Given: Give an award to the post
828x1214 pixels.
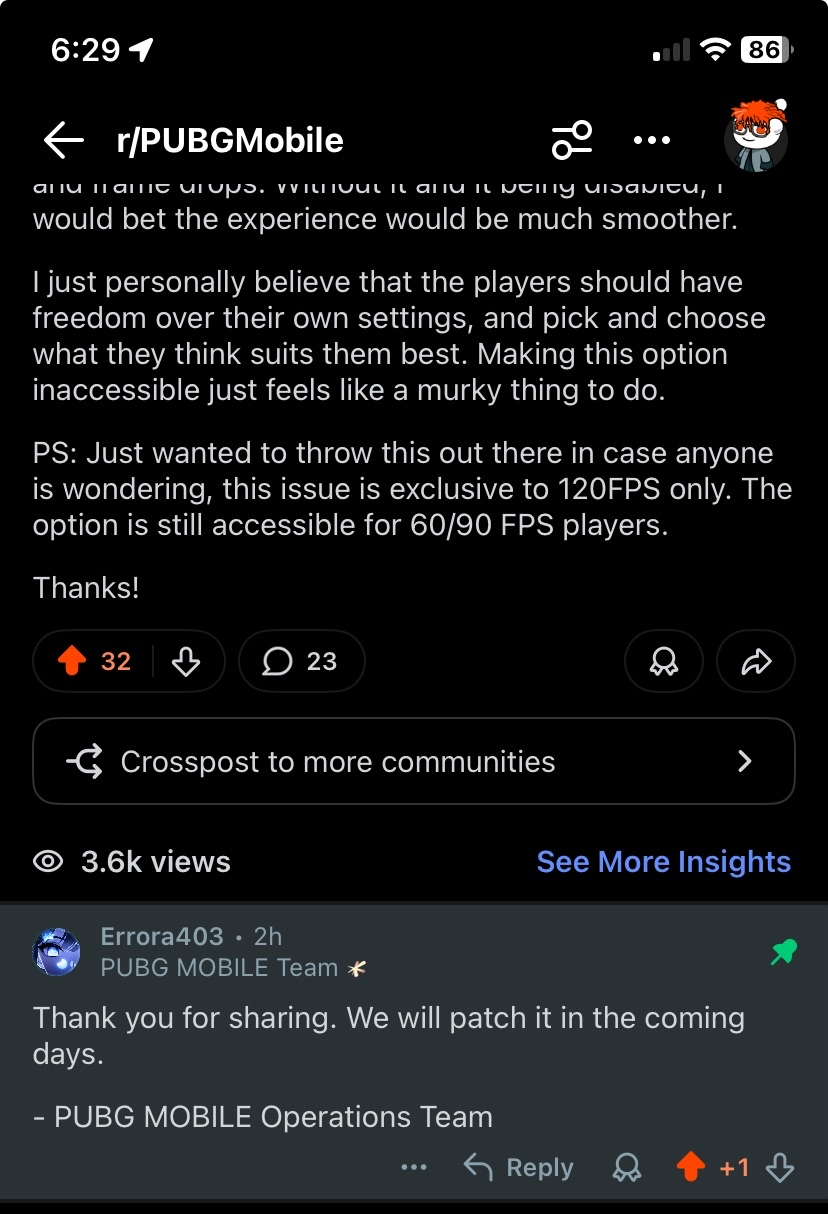Looking at the screenshot, I should coord(664,662).
